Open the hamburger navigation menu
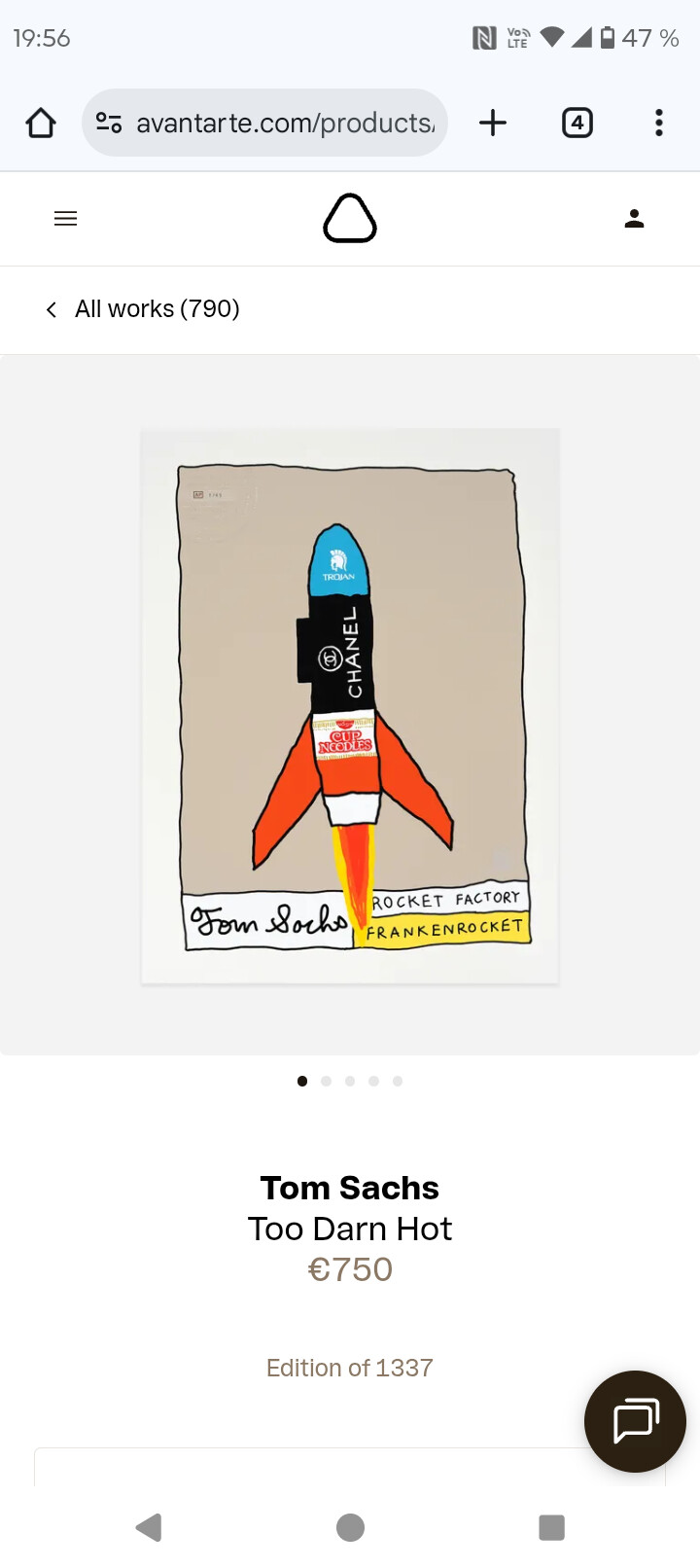Image resolution: width=700 pixels, height=1568 pixels. point(65,219)
